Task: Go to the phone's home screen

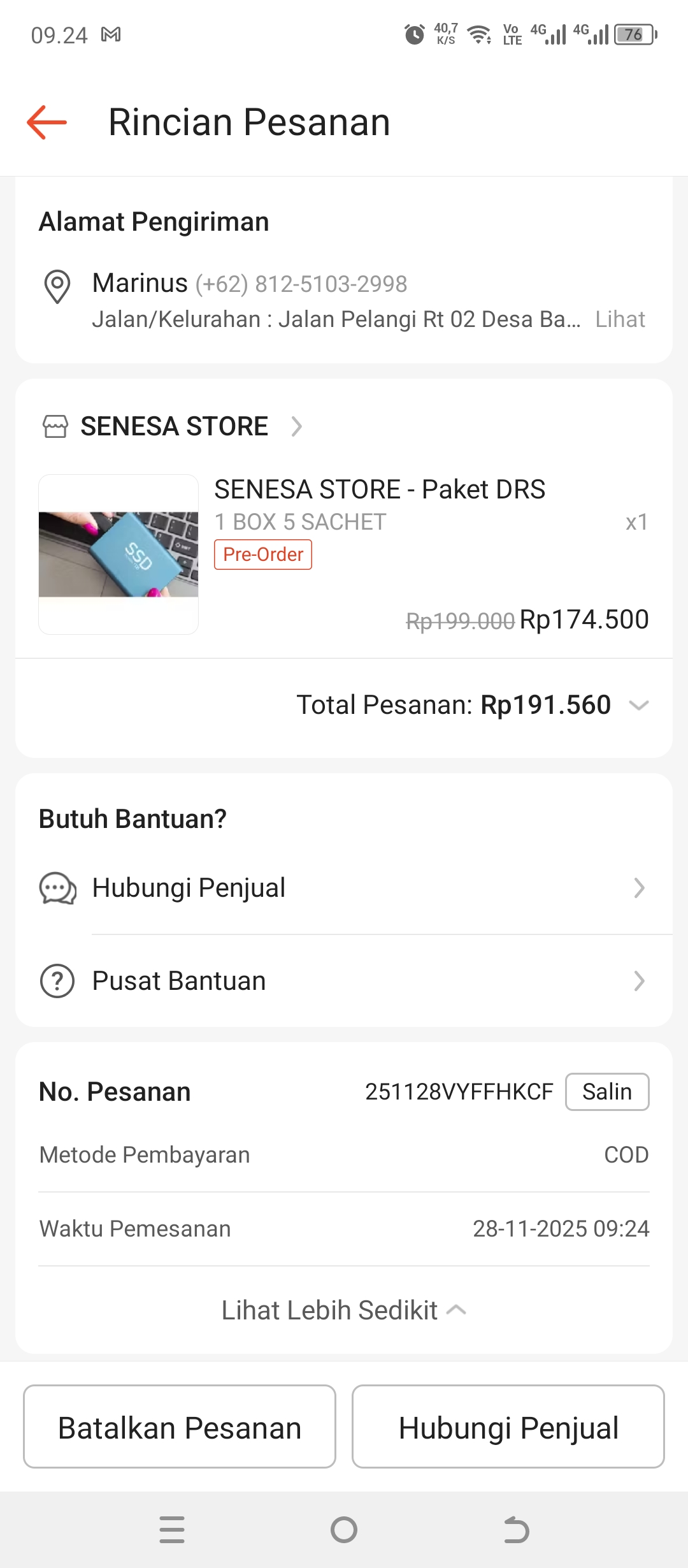Action: point(344,1530)
